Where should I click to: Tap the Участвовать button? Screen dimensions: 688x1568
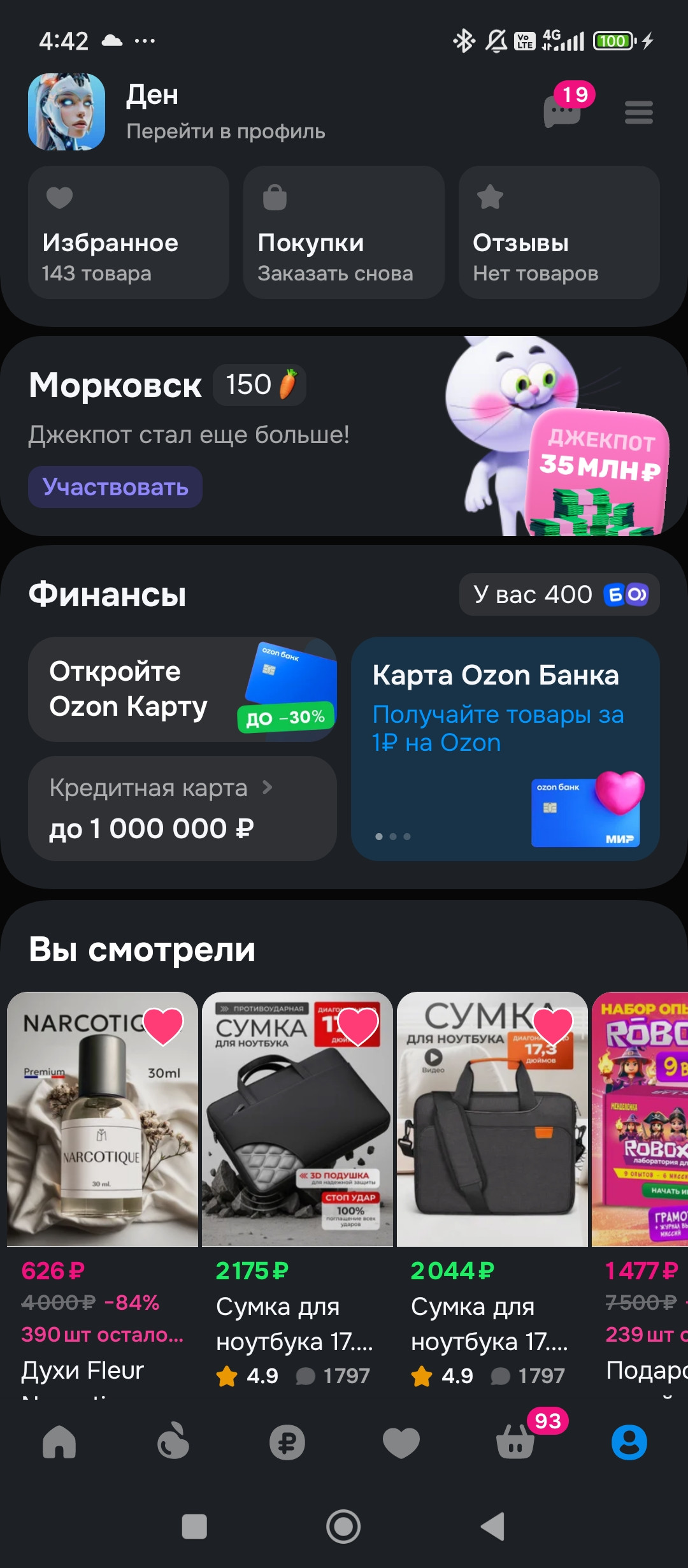115,487
